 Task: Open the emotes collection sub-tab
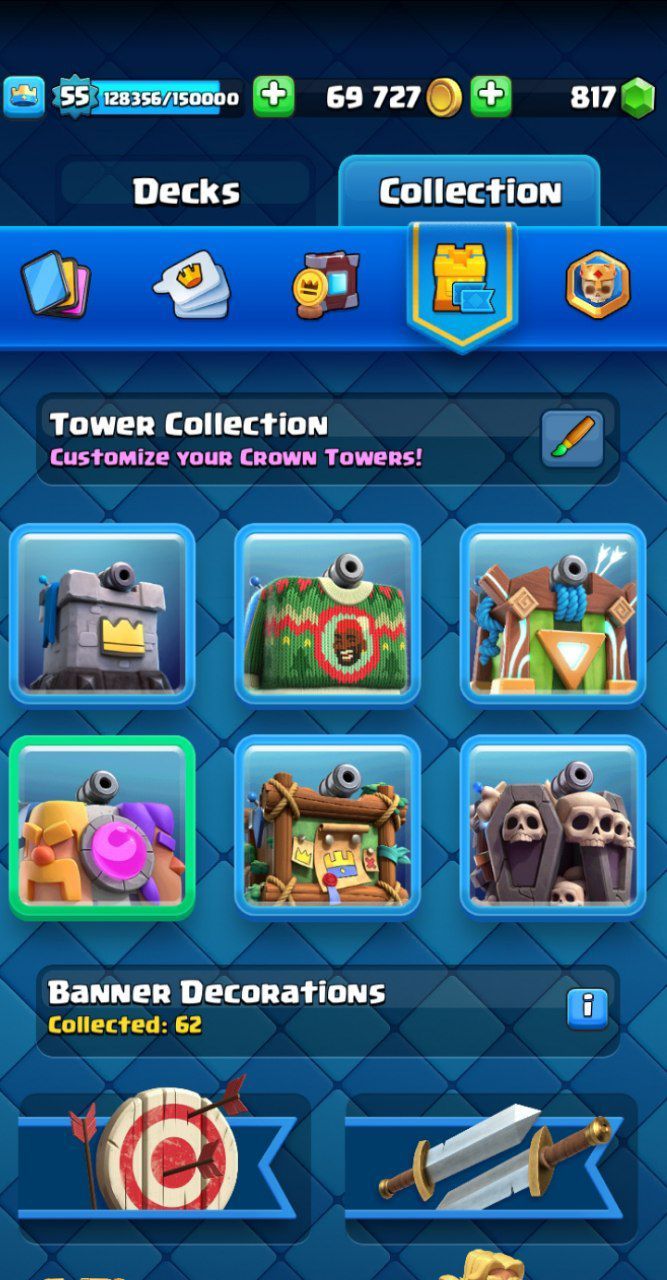(192, 284)
